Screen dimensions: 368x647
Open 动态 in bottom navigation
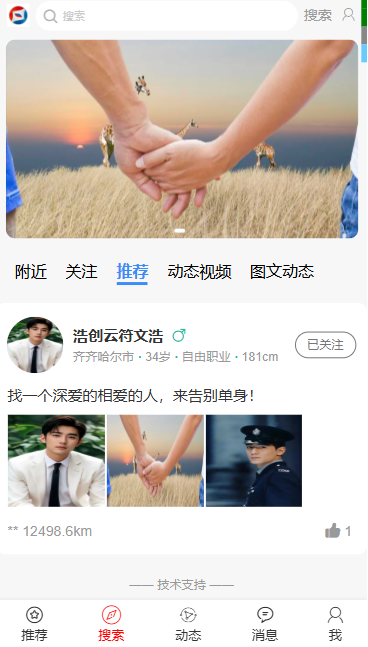click(x=188, y=624)
